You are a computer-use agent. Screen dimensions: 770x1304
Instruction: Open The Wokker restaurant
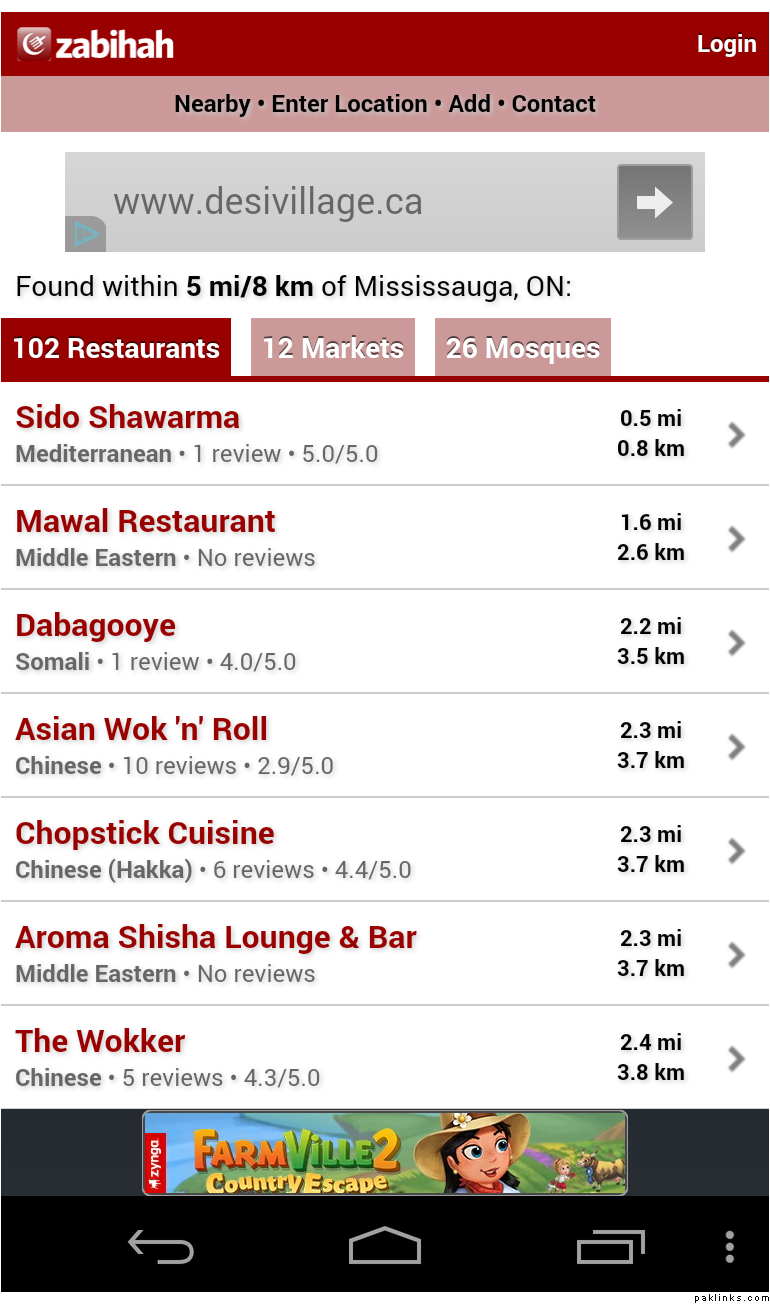tap(101, 1042)
